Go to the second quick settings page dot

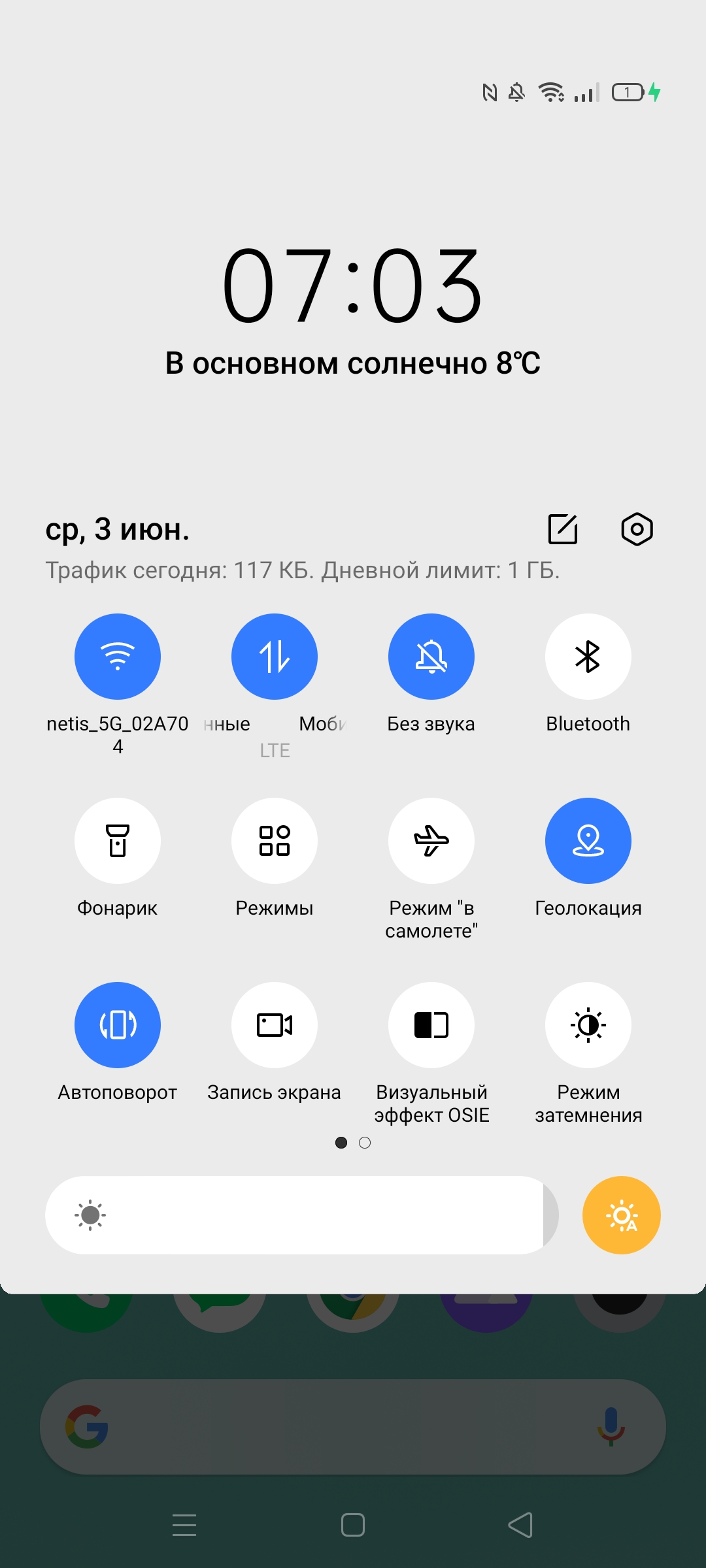click(x=365, y=1143)
